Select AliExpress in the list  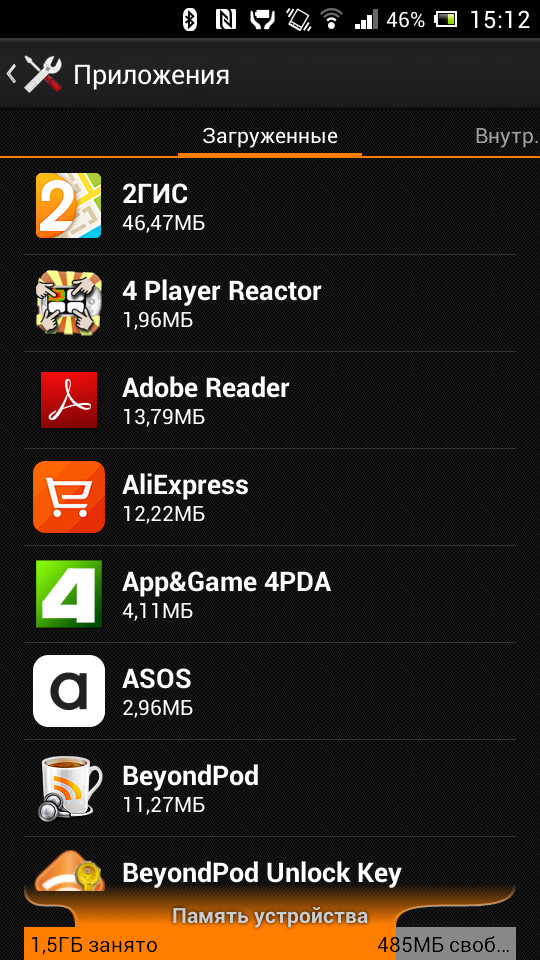[x=270, y=497]
